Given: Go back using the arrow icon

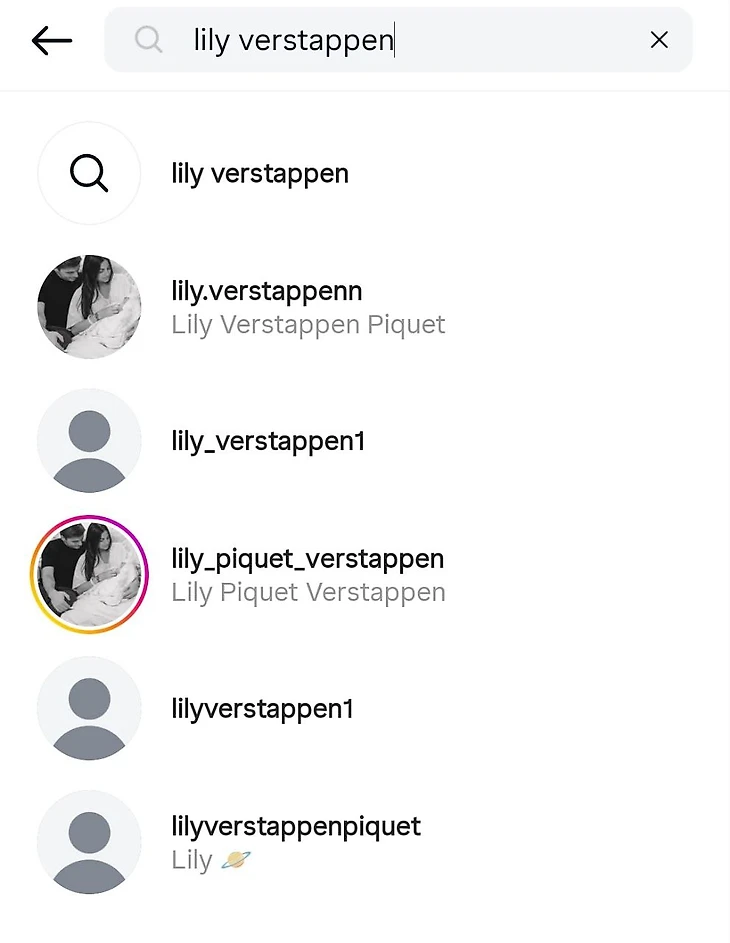Looking at the screenshot, I should pyautogui.click(x=52, y=40).
